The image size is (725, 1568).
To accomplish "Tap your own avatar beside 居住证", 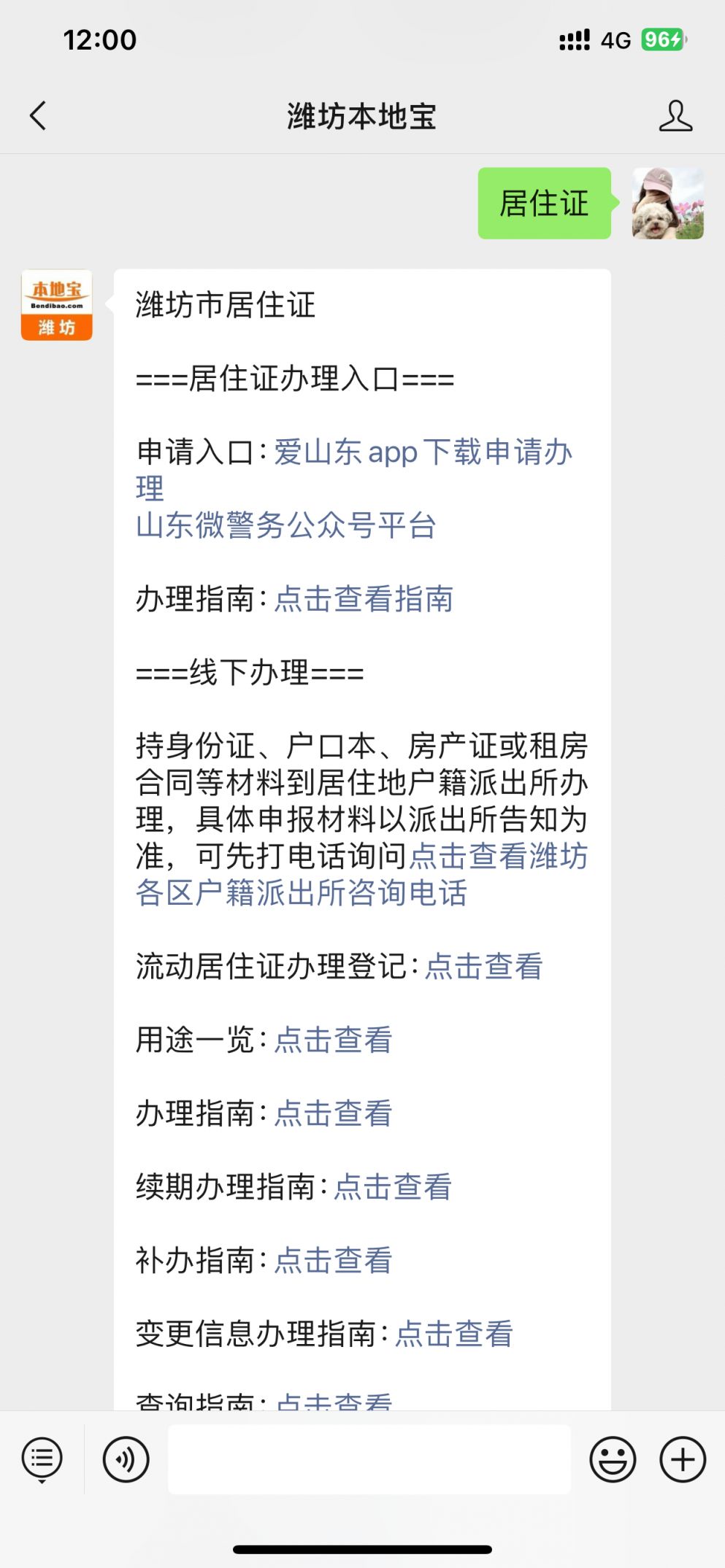I will tap(668, 203).
